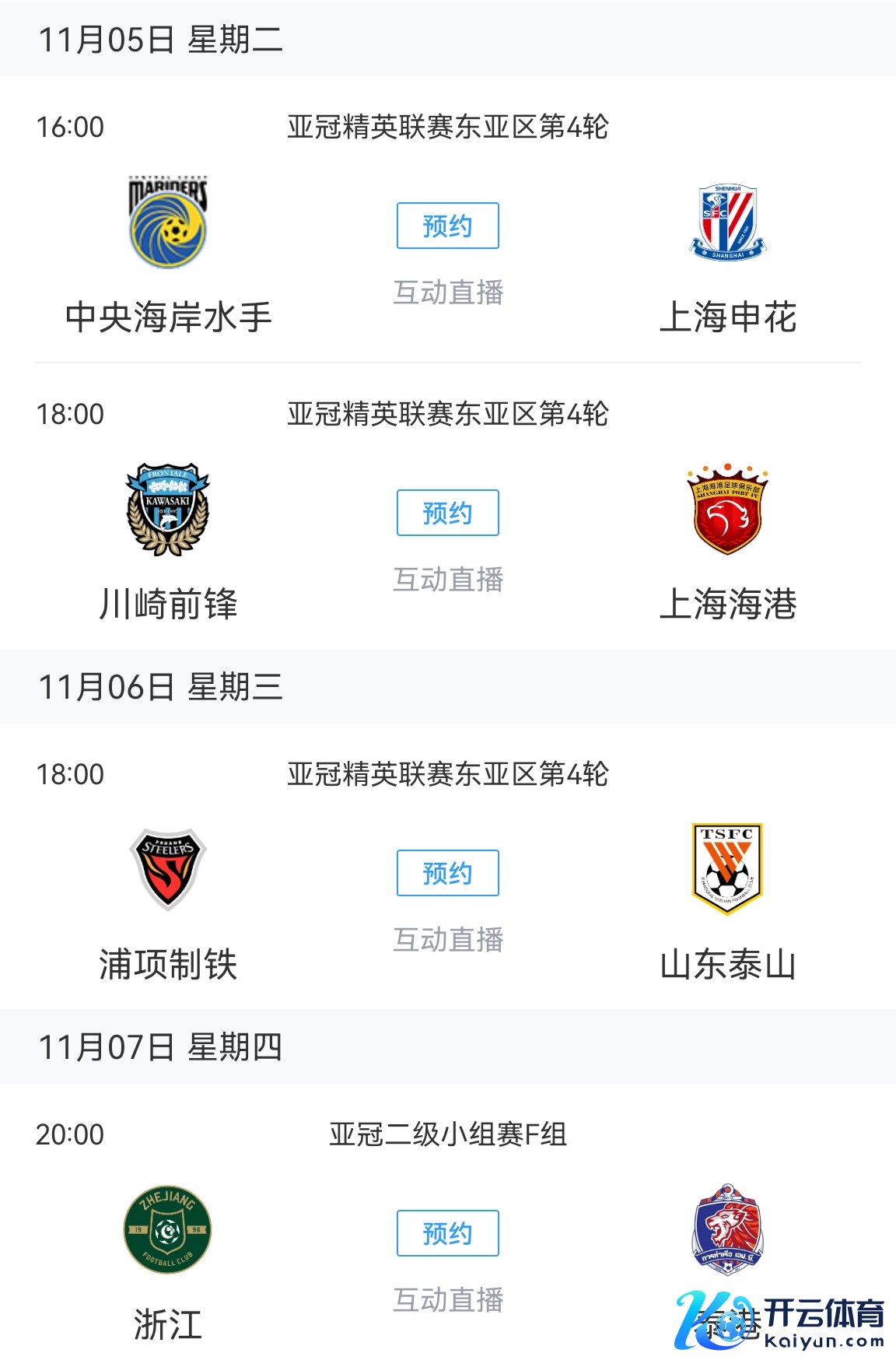Tap 预约 for 浦项制铁 vs 山东泰山
Viewport: 896px width, 1367px height.
[447, 873]
